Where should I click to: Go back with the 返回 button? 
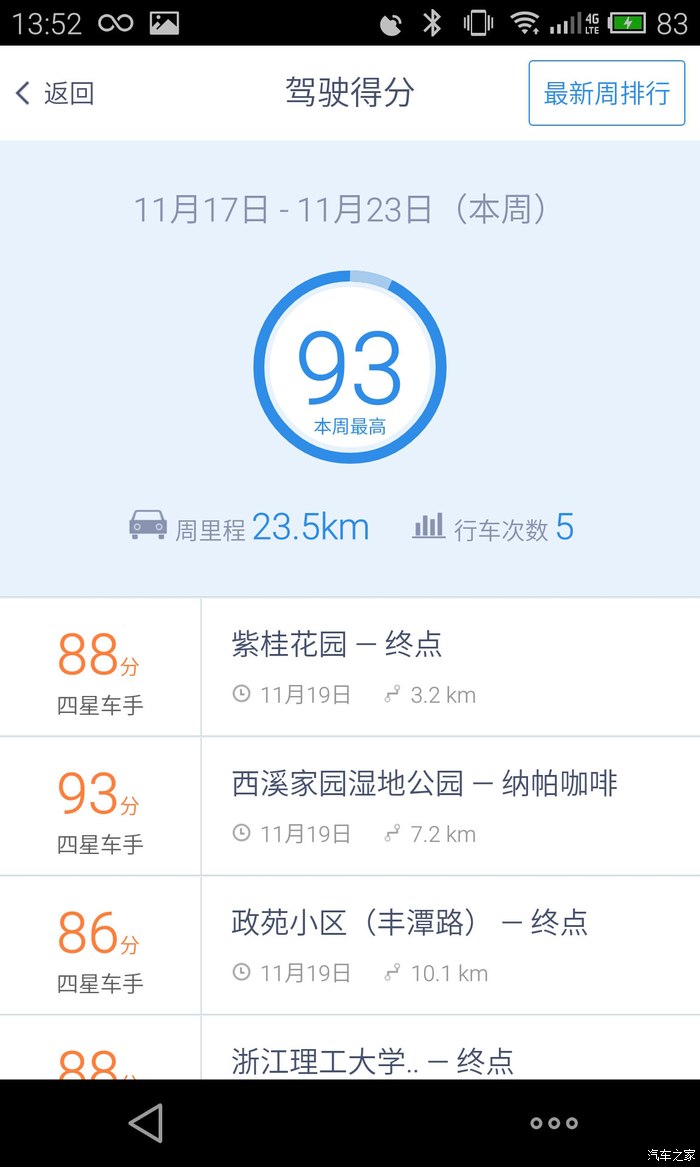(x=55, y=94)
